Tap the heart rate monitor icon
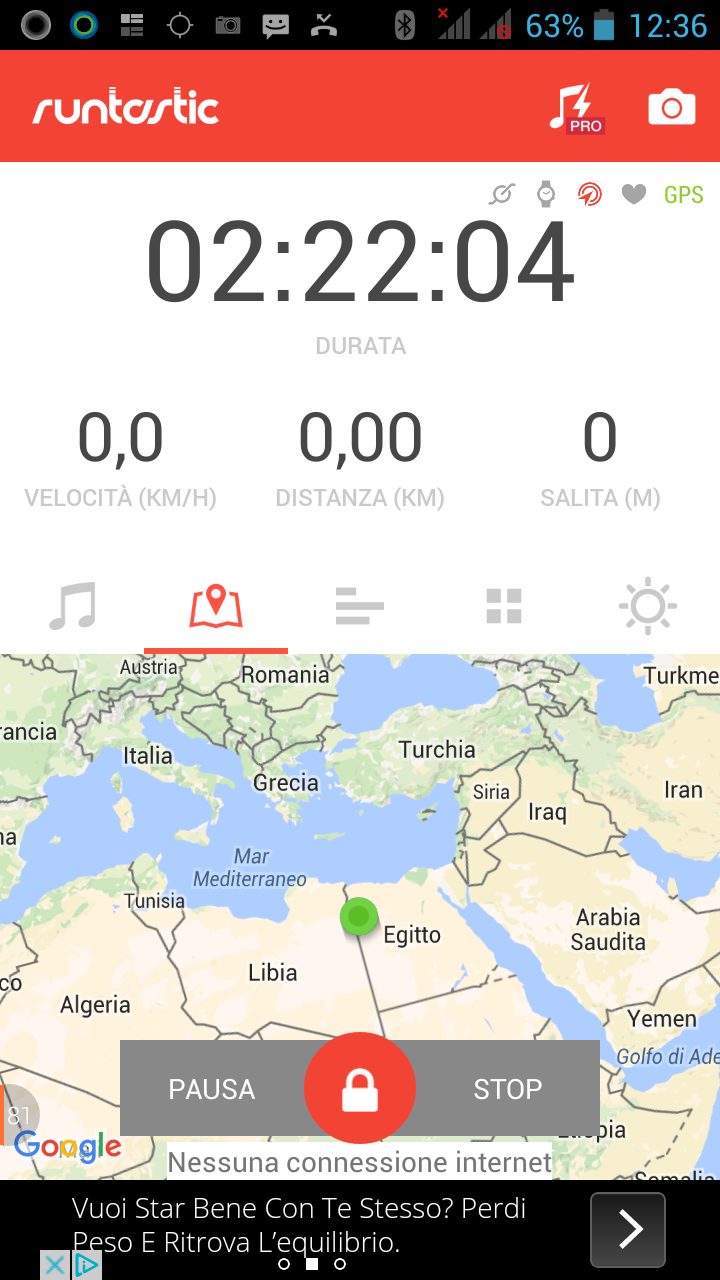Viewport: 720px width, 1280px height. 634,194
